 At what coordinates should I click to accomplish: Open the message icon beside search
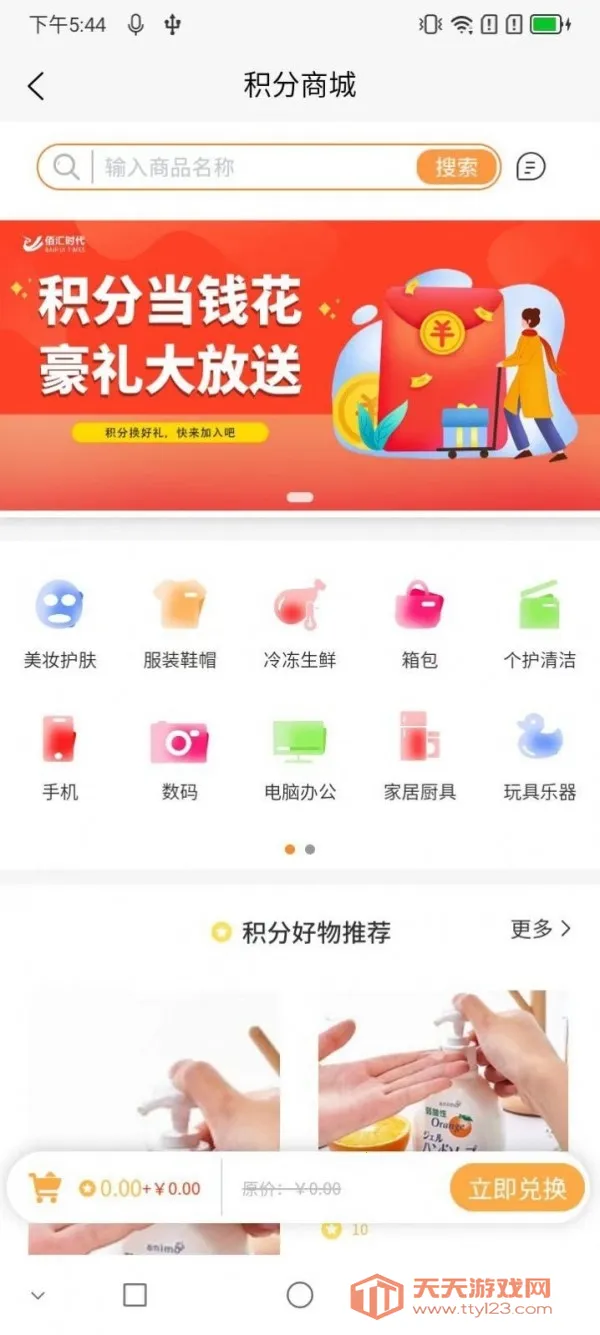pyautogui.click(x=531, y=167)
